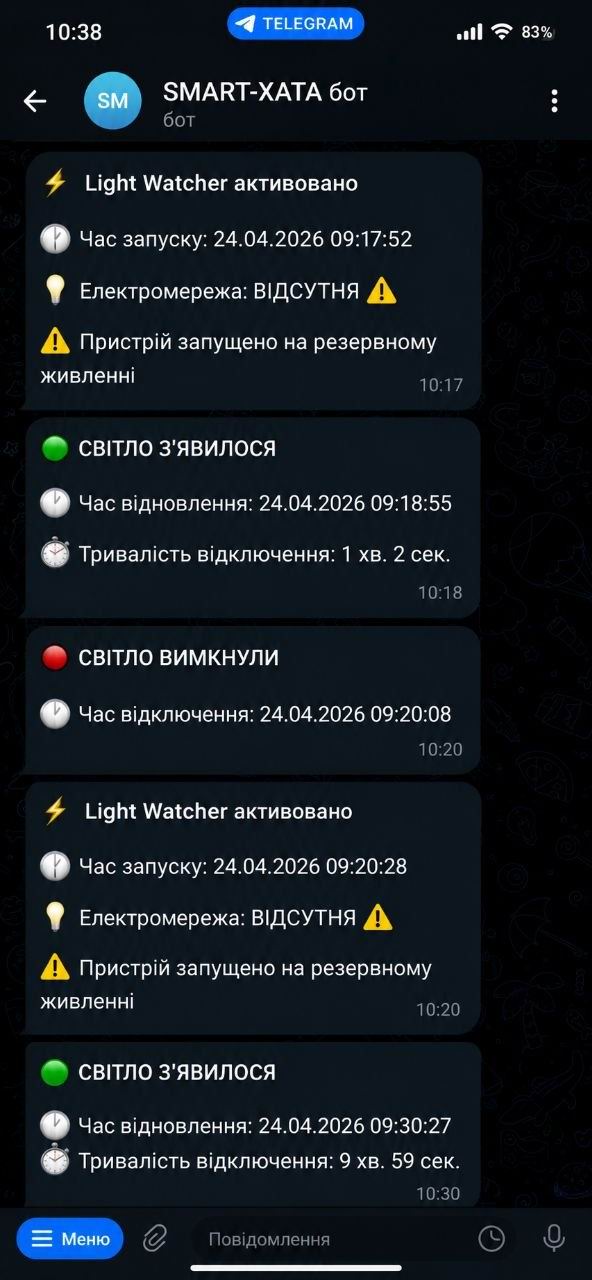Open the bot Меню button

point(70,1239)
